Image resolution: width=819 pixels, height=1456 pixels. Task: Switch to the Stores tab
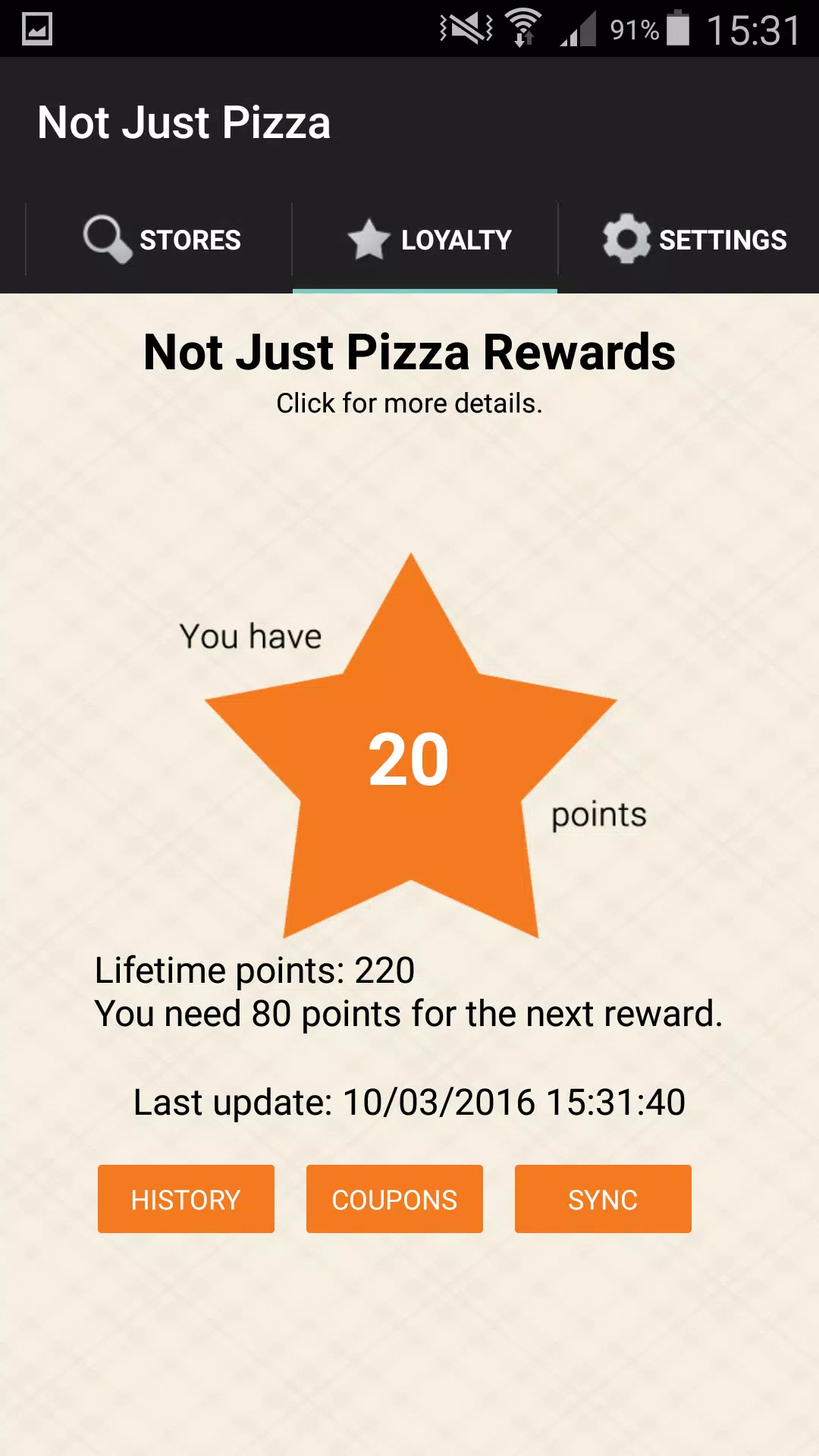159,240
